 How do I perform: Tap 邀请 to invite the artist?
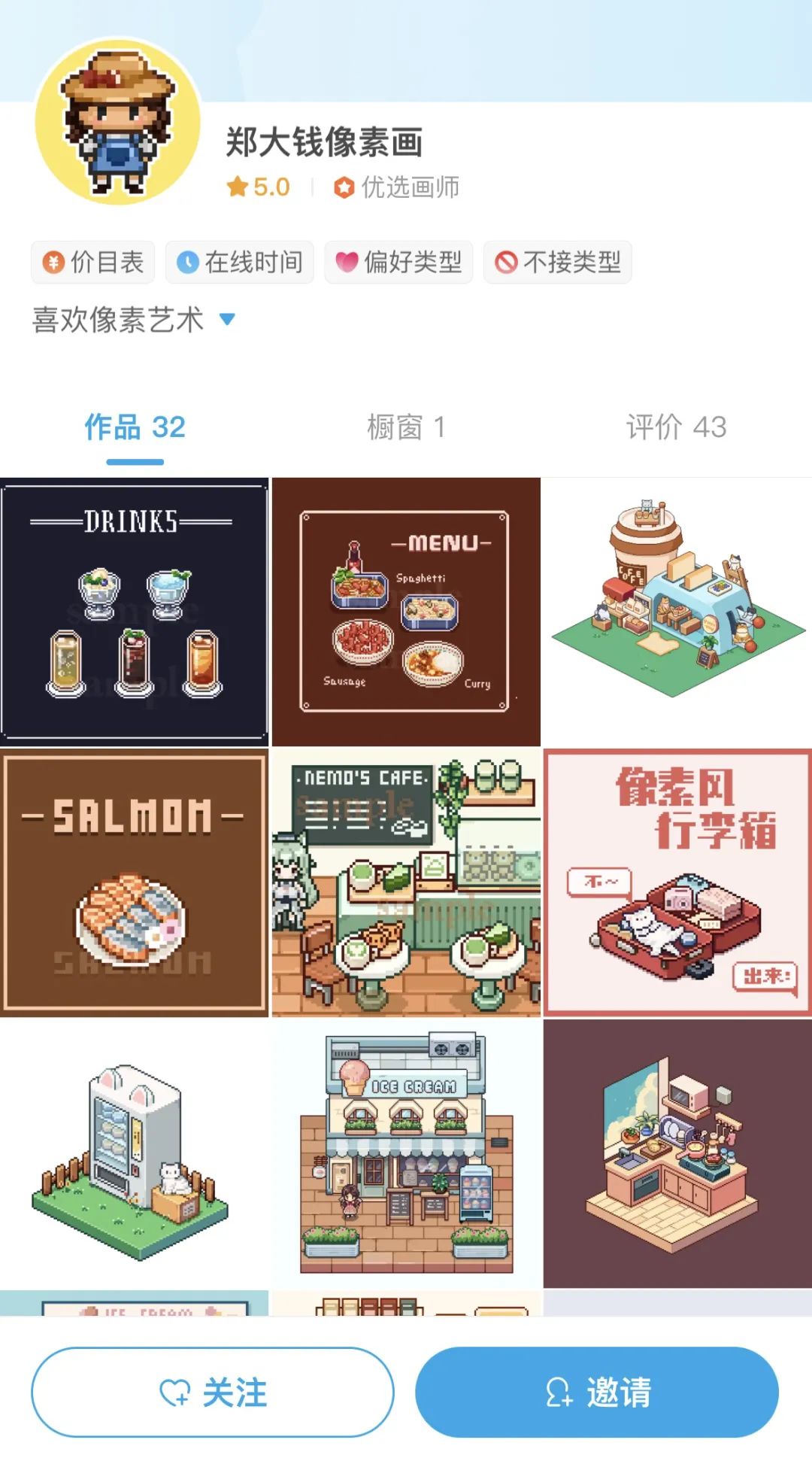coord(597,1393)
